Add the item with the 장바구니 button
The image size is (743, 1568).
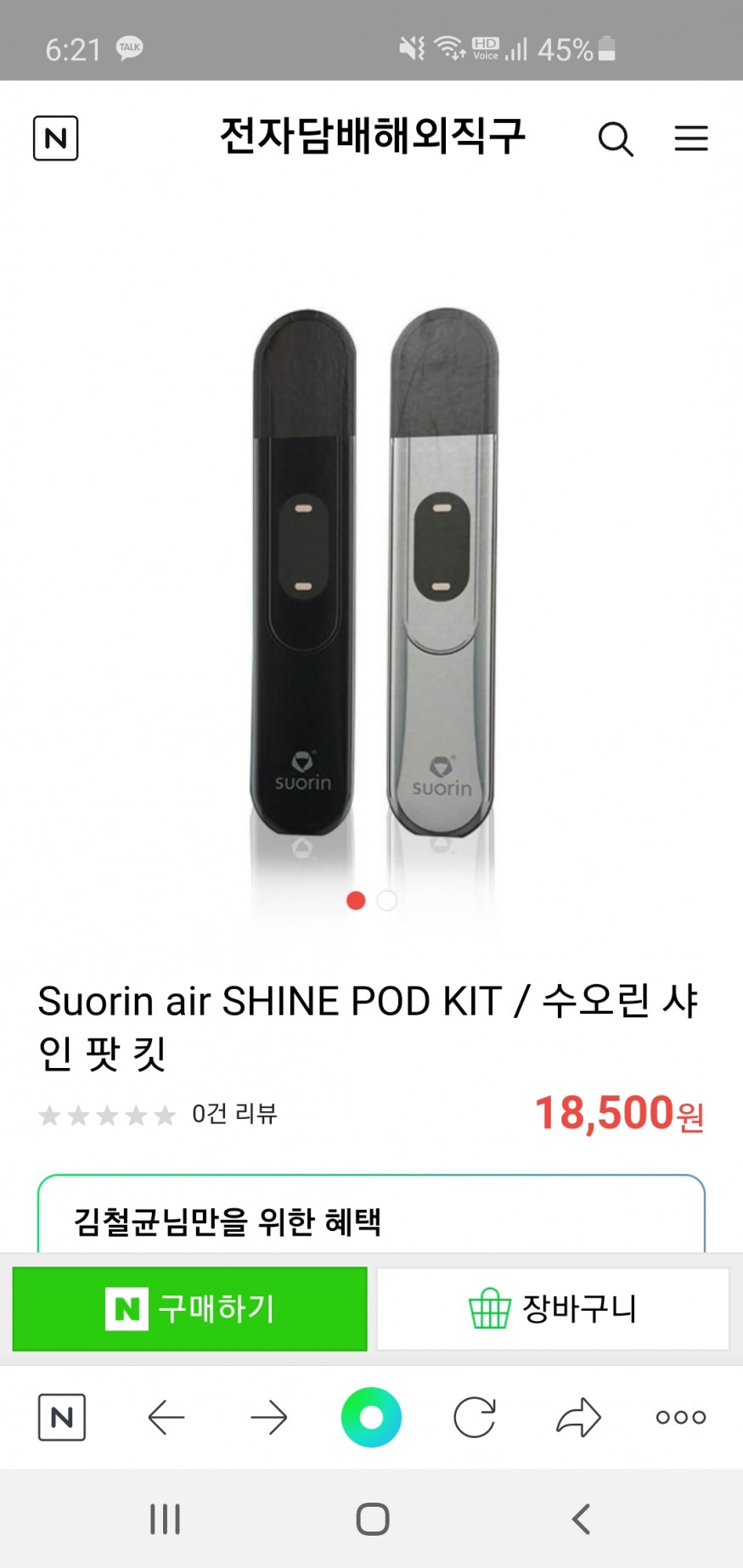point(553,1308)
